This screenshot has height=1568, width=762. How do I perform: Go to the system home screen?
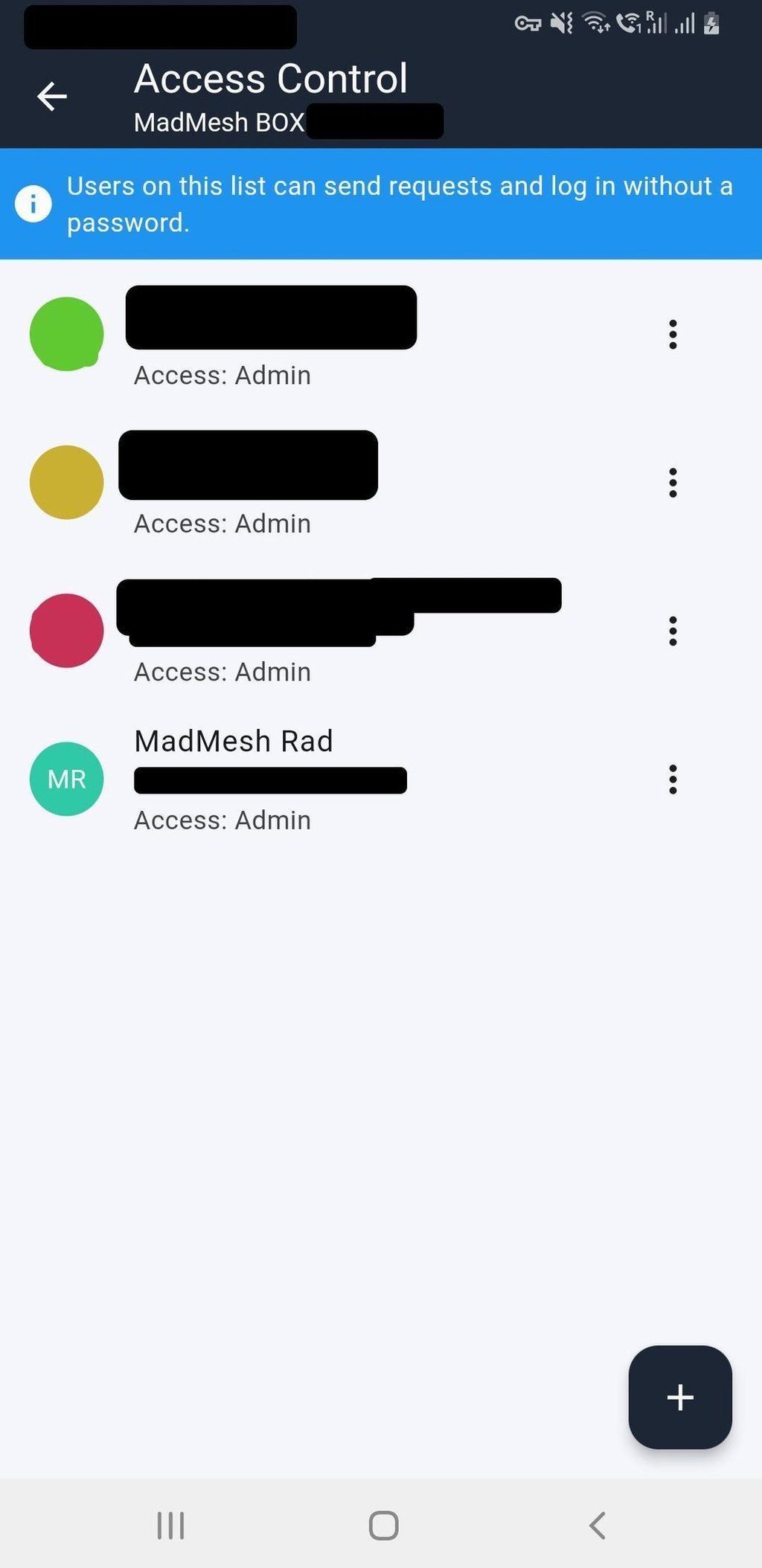(383, 1525)
